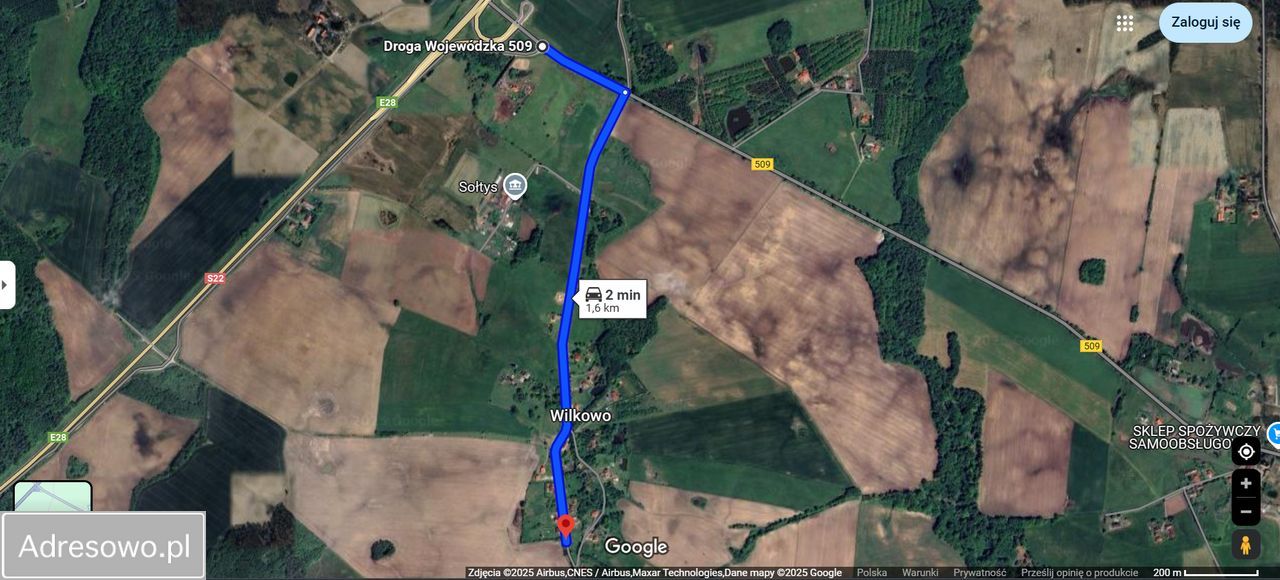Screen dimensions: 1280x580
Task: Tap the 2 min route info bubble
Action: [x=612, y=299]
